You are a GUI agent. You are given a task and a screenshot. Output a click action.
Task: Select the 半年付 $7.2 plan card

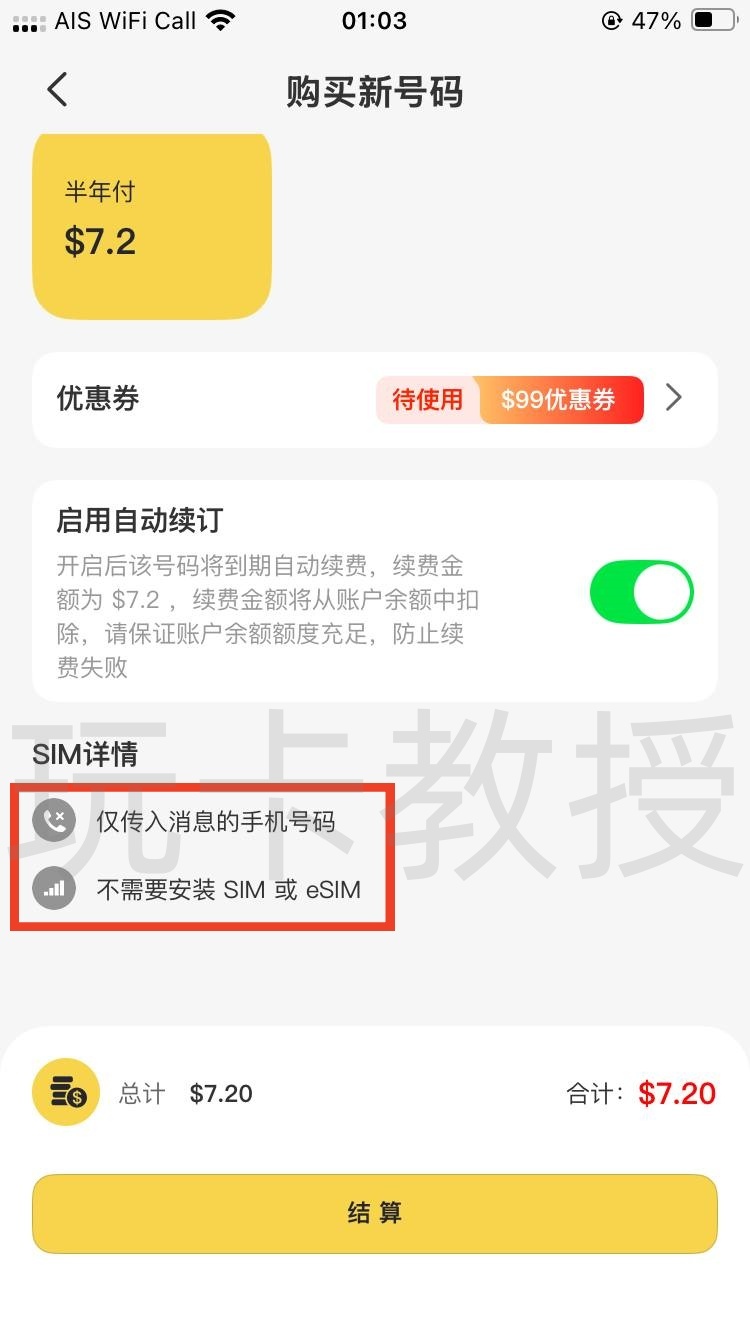coord(152,226)
